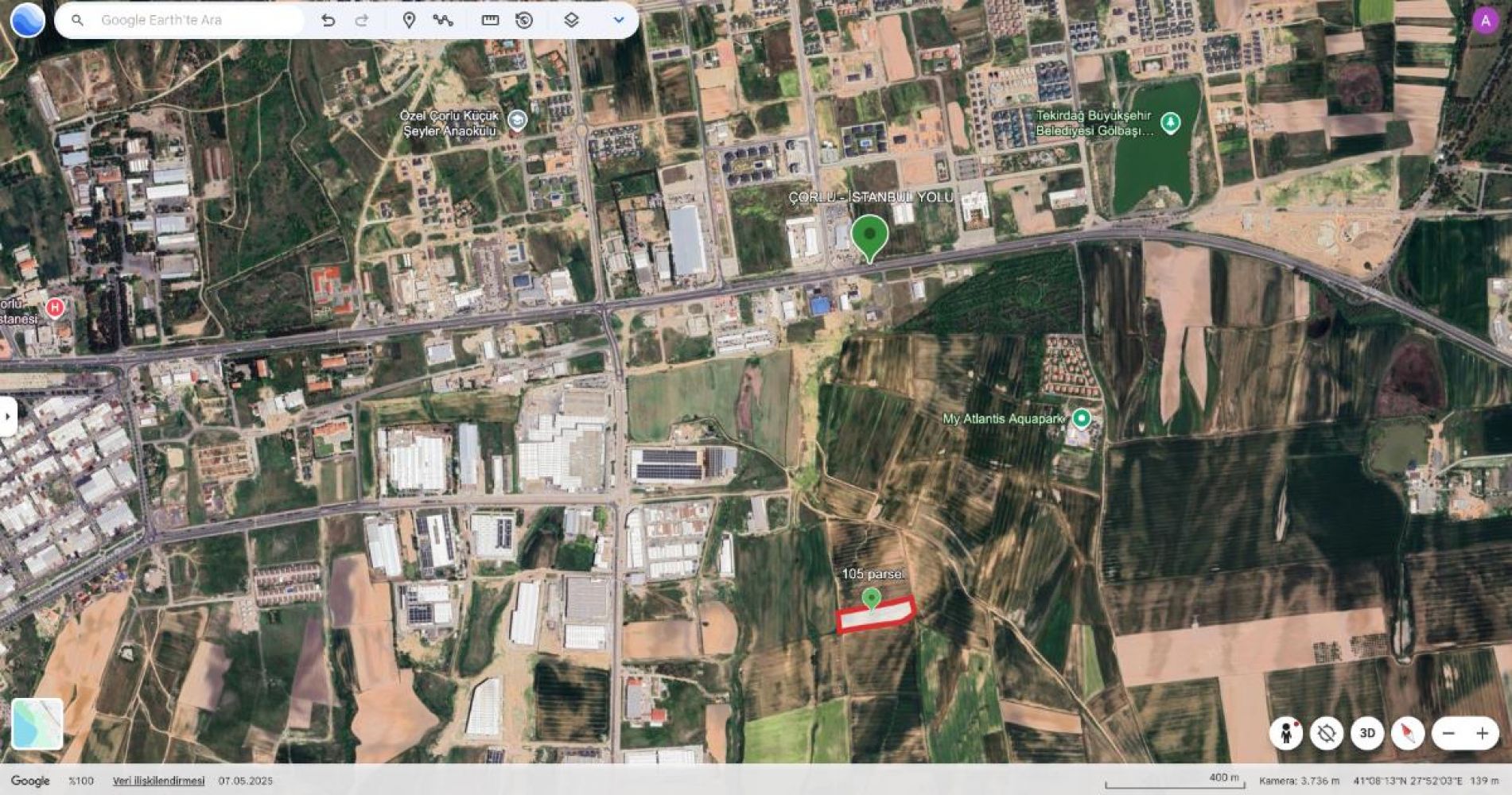
Task: Show historical imagery
Action: pyautogui.click(x=524, y=20)
